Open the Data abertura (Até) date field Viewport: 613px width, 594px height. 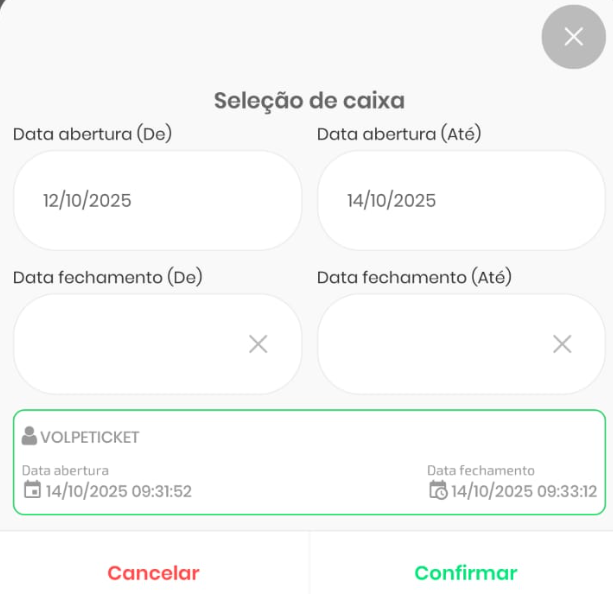[x=461, y=201]
